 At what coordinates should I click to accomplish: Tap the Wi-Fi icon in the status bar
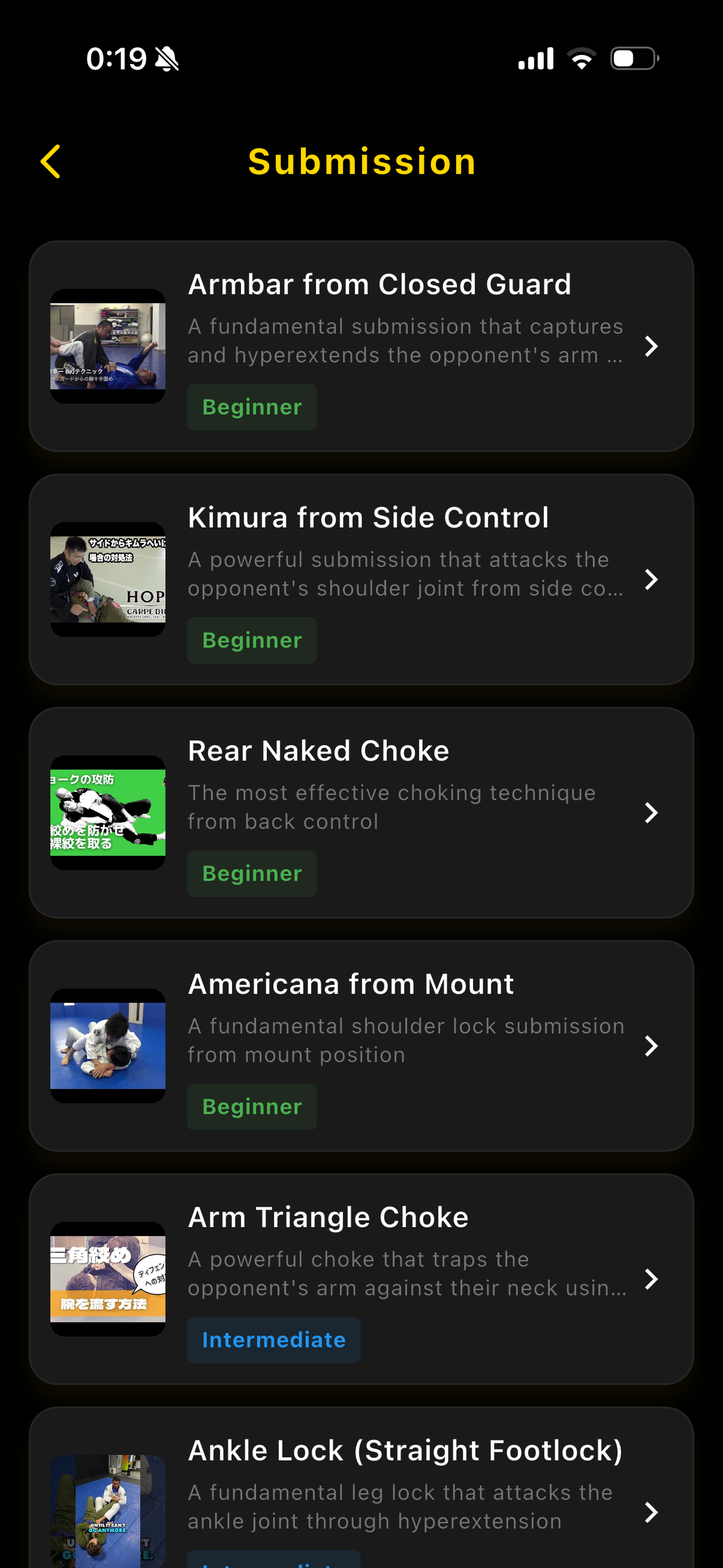581,58
